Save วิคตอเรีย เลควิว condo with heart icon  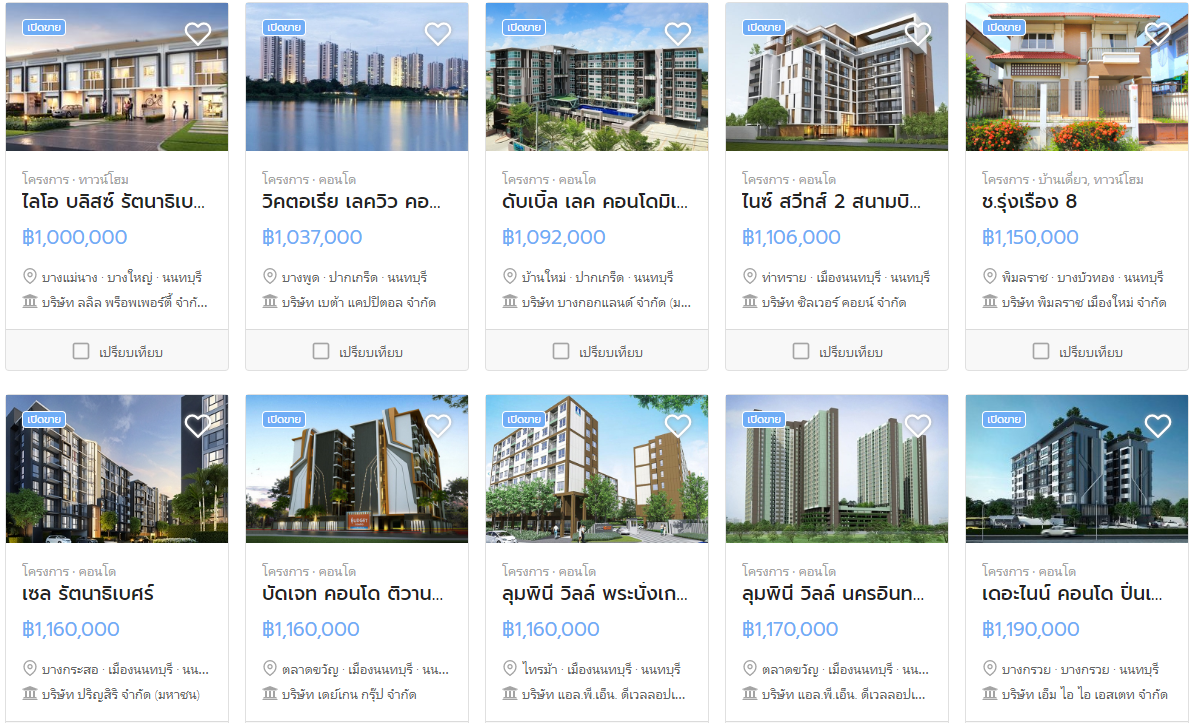(438, 34)
